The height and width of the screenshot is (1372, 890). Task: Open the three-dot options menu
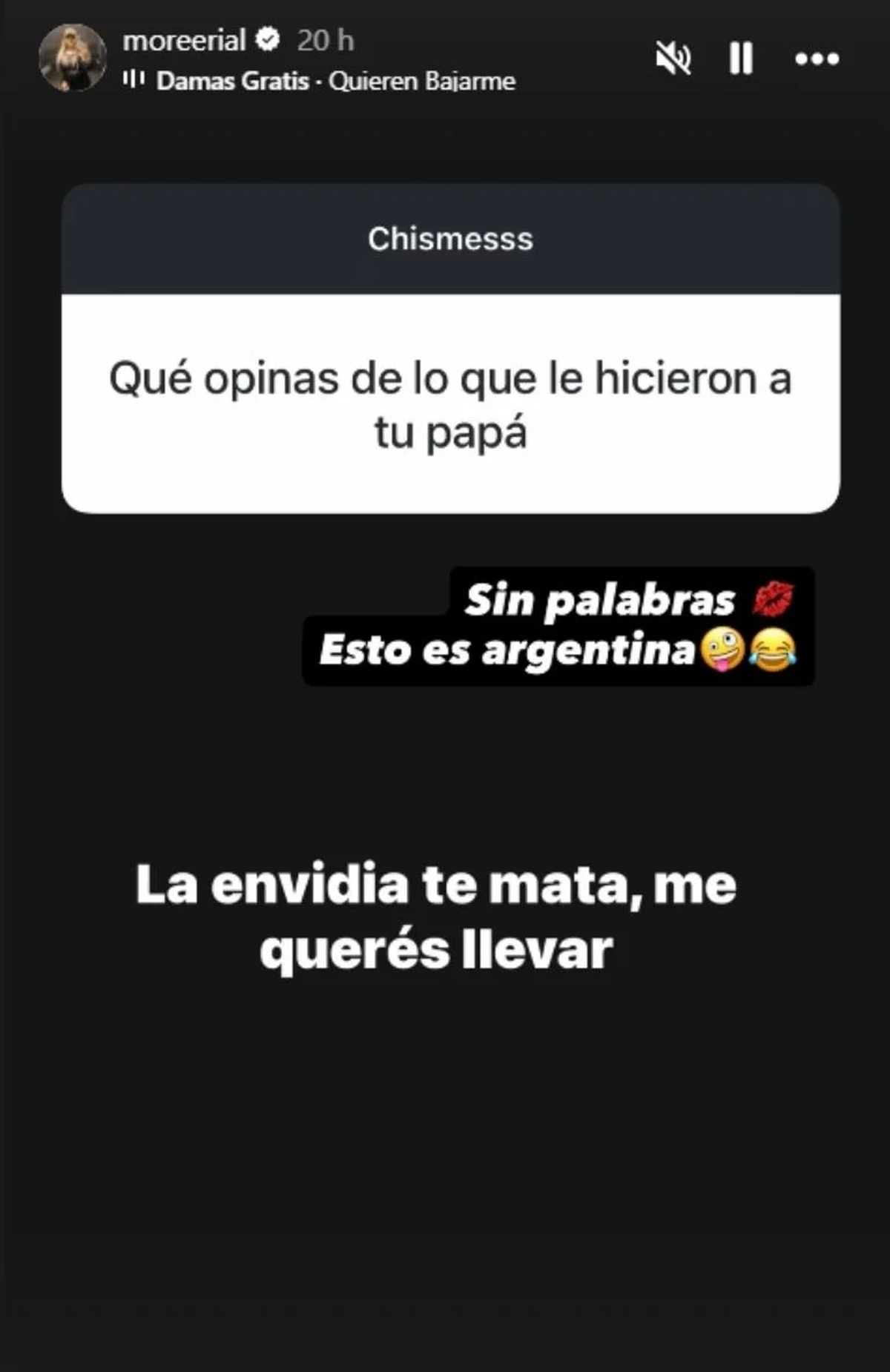pyautogui.click(x=817, y=58)
